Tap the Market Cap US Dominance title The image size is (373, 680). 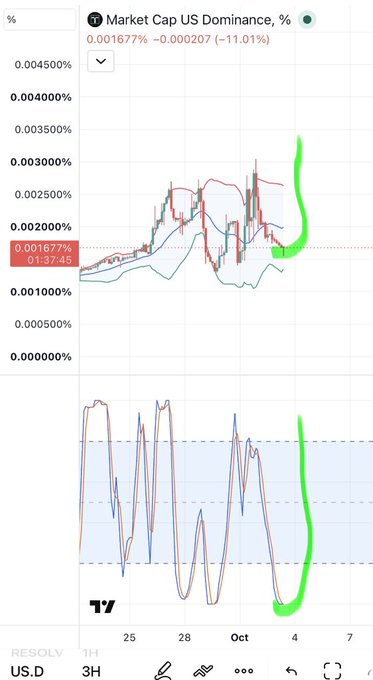click(x=198, y=20)
